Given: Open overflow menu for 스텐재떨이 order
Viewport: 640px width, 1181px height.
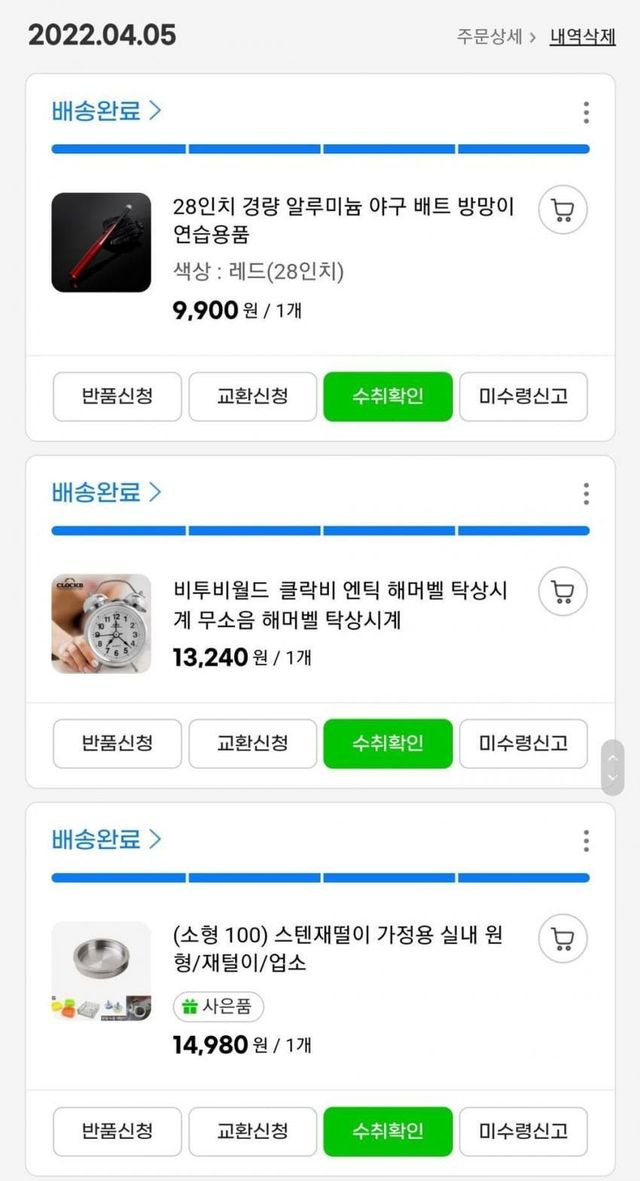Looking at the screenshot, I should coord(586,840).
